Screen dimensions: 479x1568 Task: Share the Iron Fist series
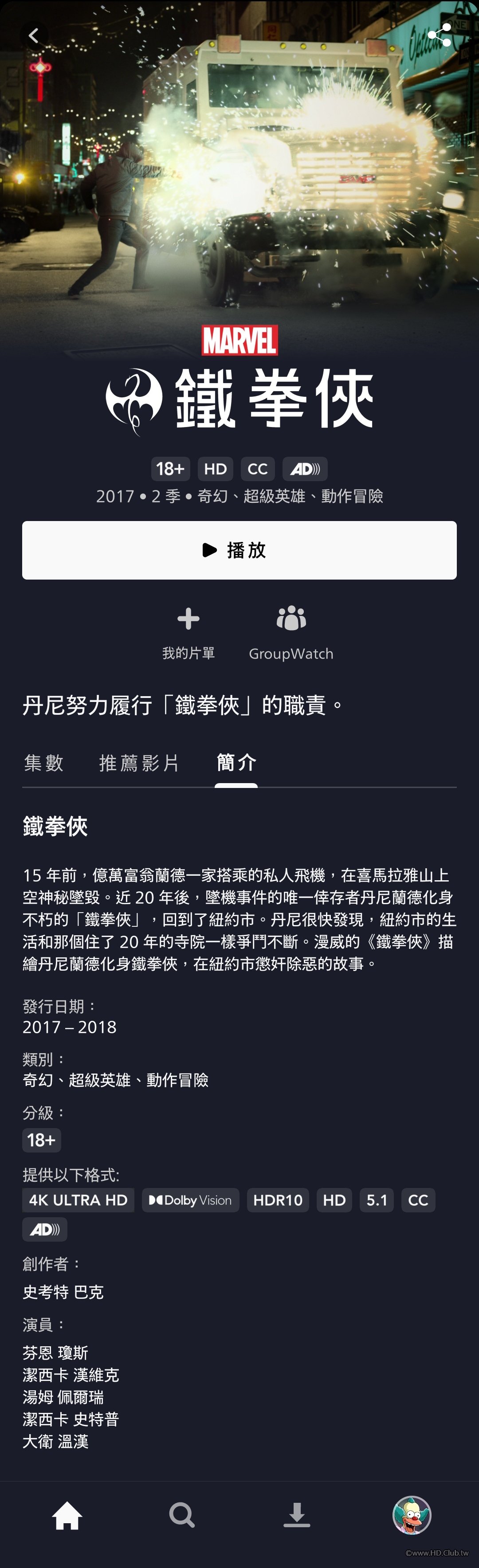439,35
